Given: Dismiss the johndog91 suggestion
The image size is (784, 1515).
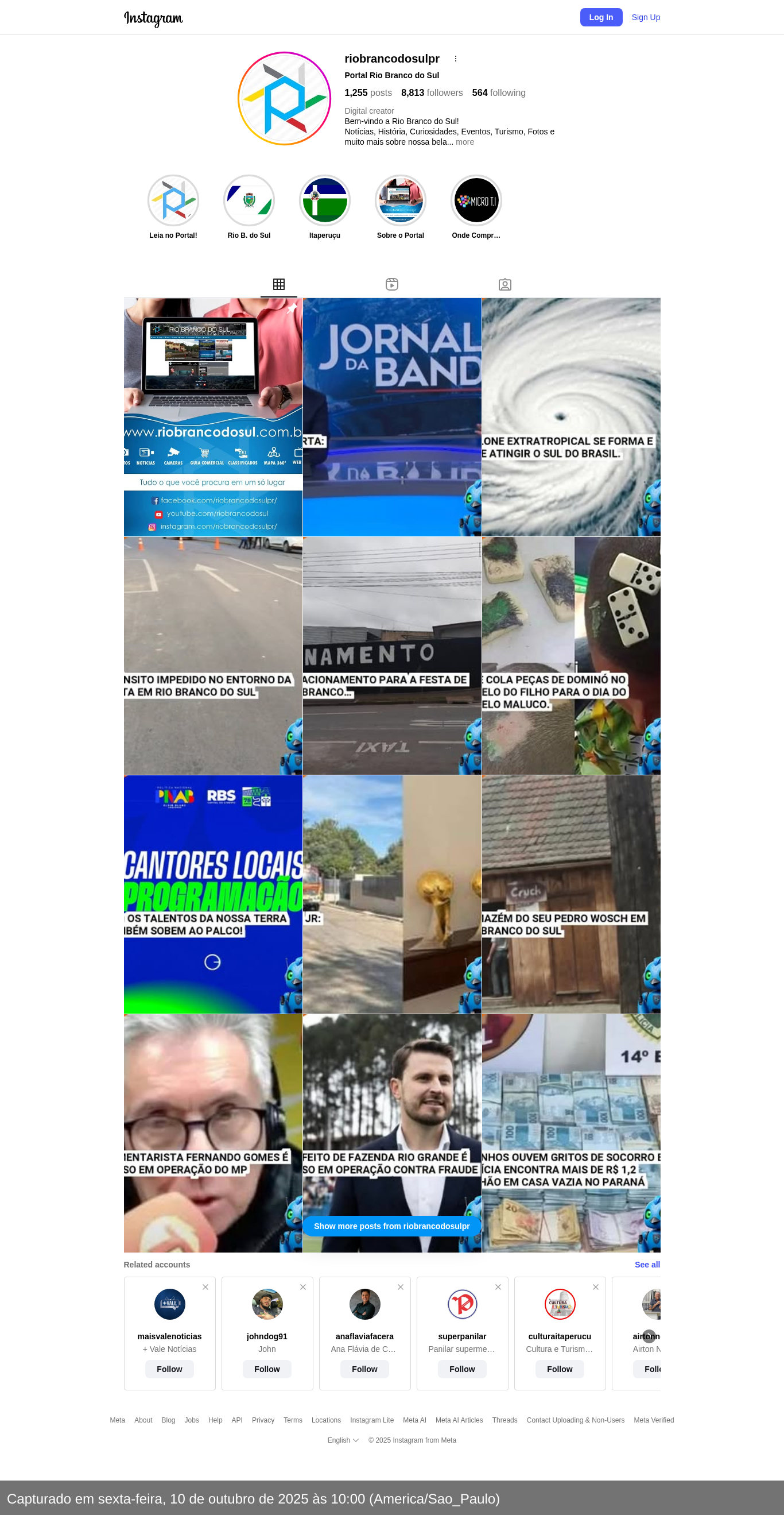Looking at the screenshot, I should [x=302, y=1287].
